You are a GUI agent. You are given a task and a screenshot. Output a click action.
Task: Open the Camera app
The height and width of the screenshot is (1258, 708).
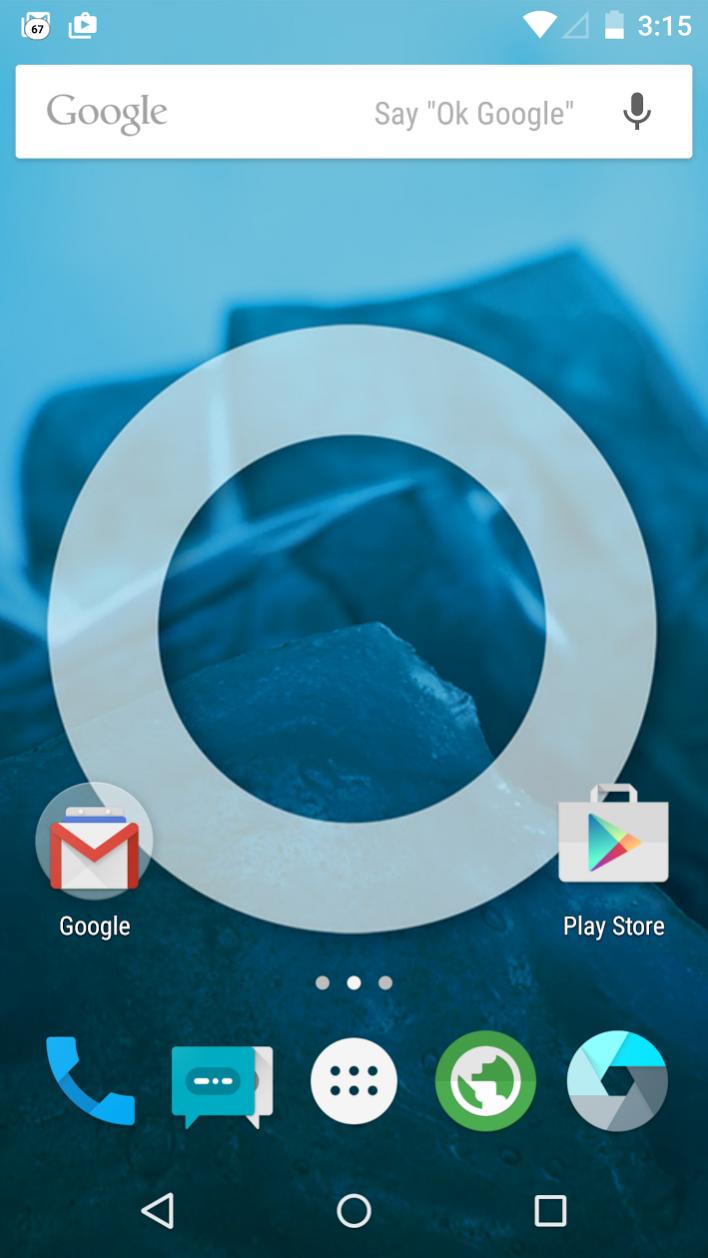click(616, 1081)
